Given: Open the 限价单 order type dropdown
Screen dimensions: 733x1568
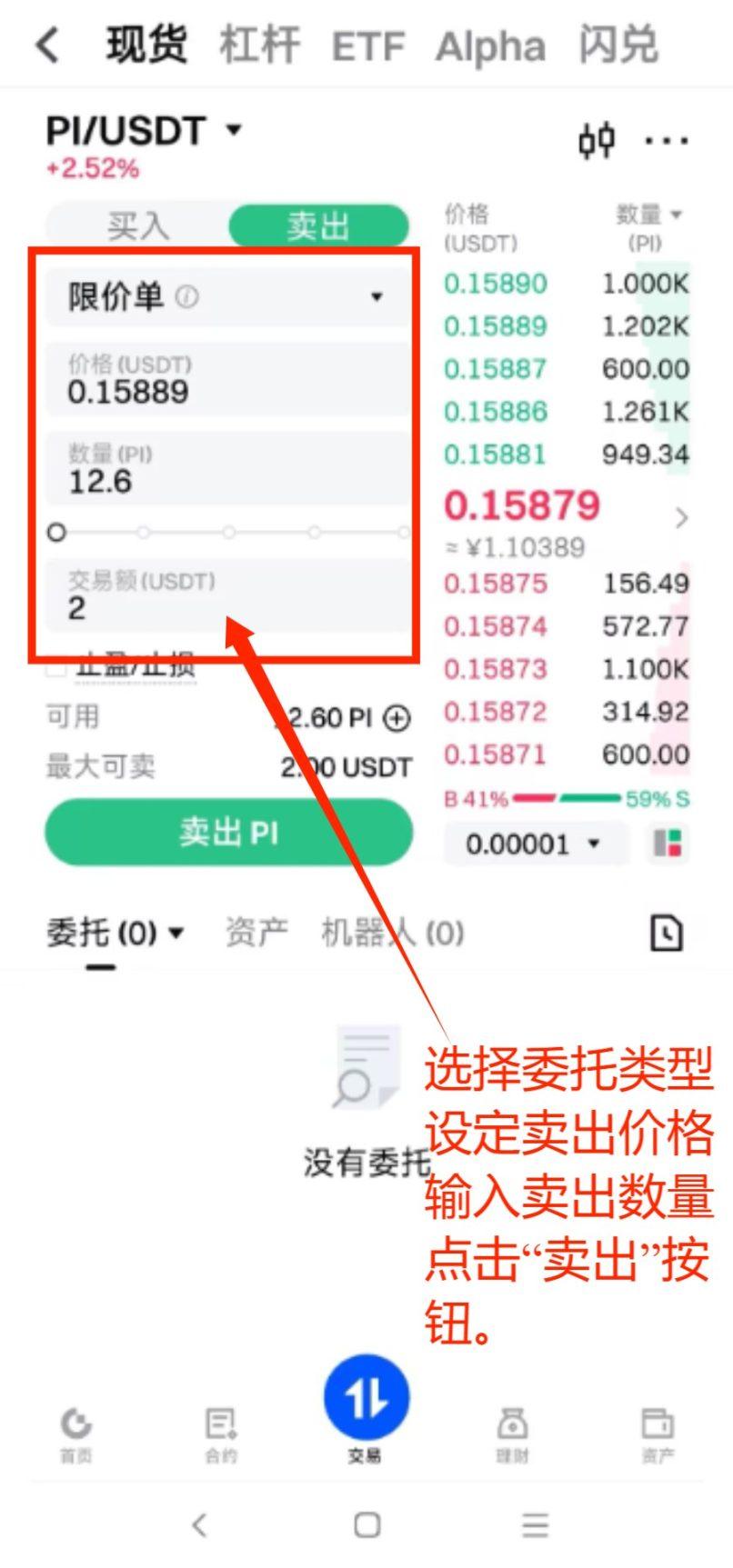Looking at the screenshot, I should [227, 296].
